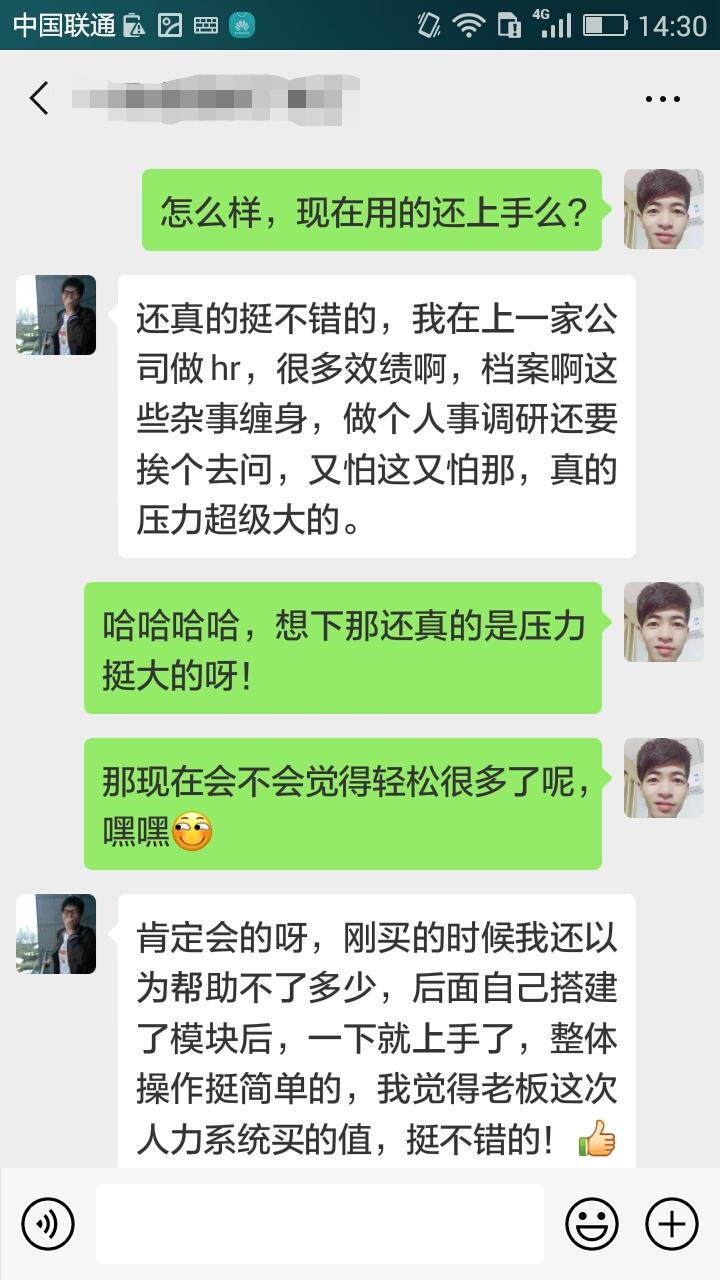Open the contact's avatar beside the hr message
Image resolution: width=720 pixels, height=1280 pixels.
(56, 315)
